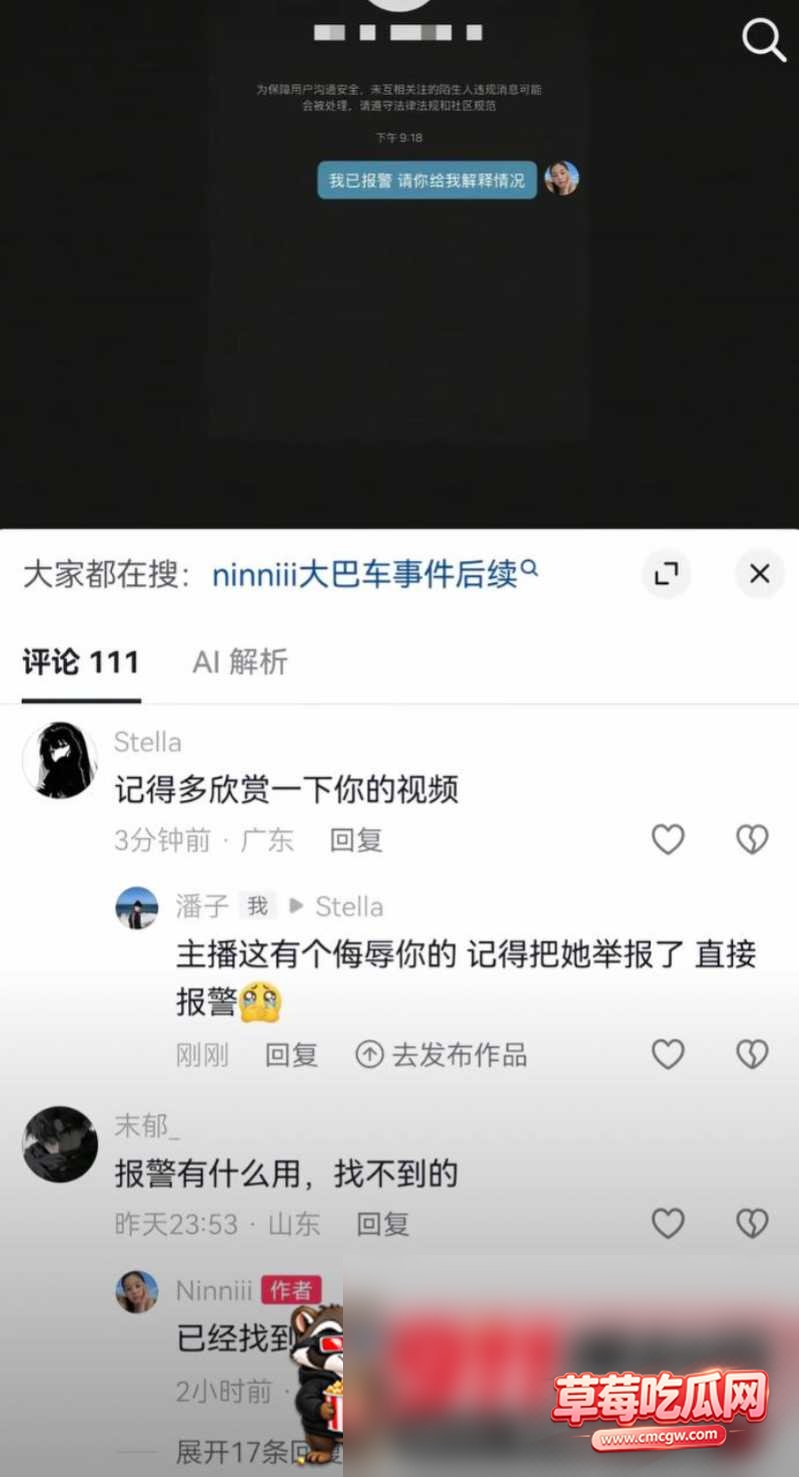This screenshot has height=1477, width=799.
Task: Dislike 末郁_'s comment
Action: 752,1223
